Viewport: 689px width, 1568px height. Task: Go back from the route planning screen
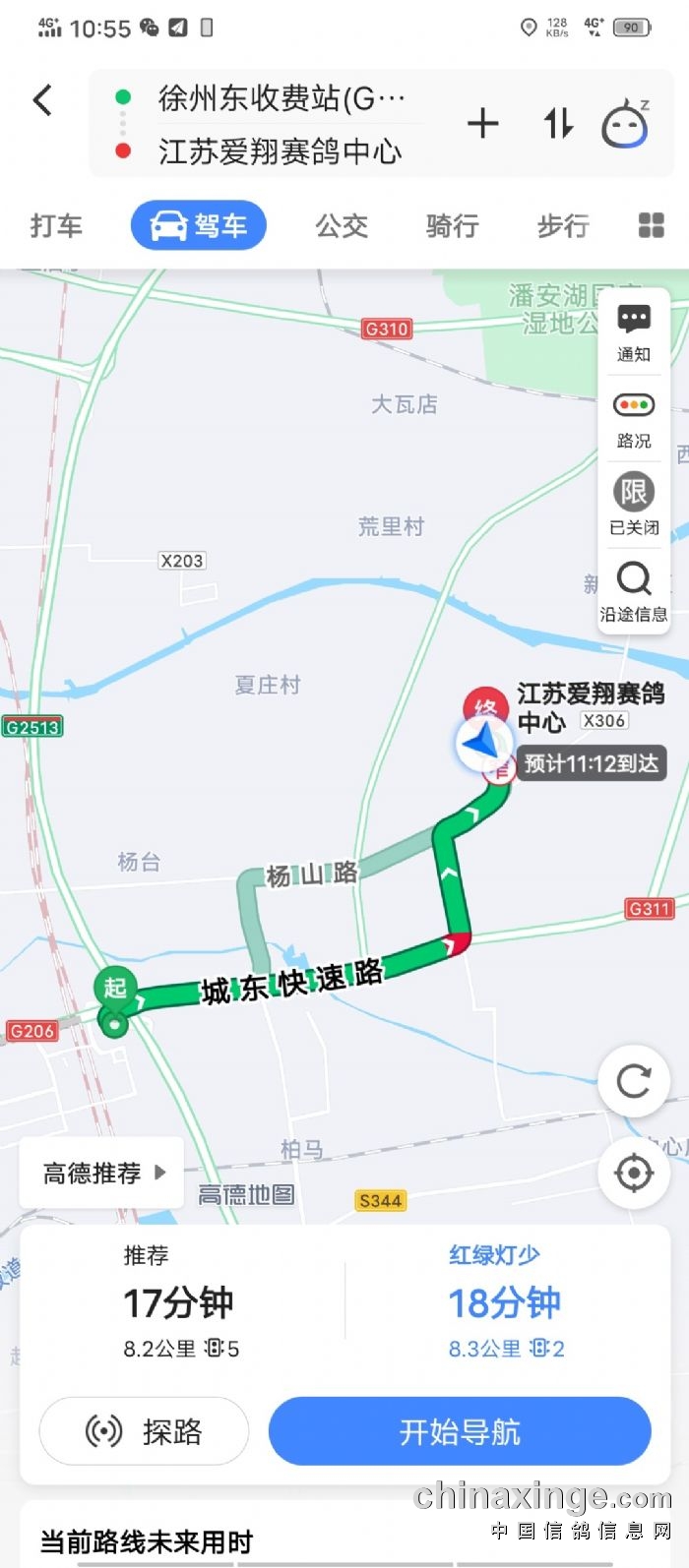click(x=42, y=100)
